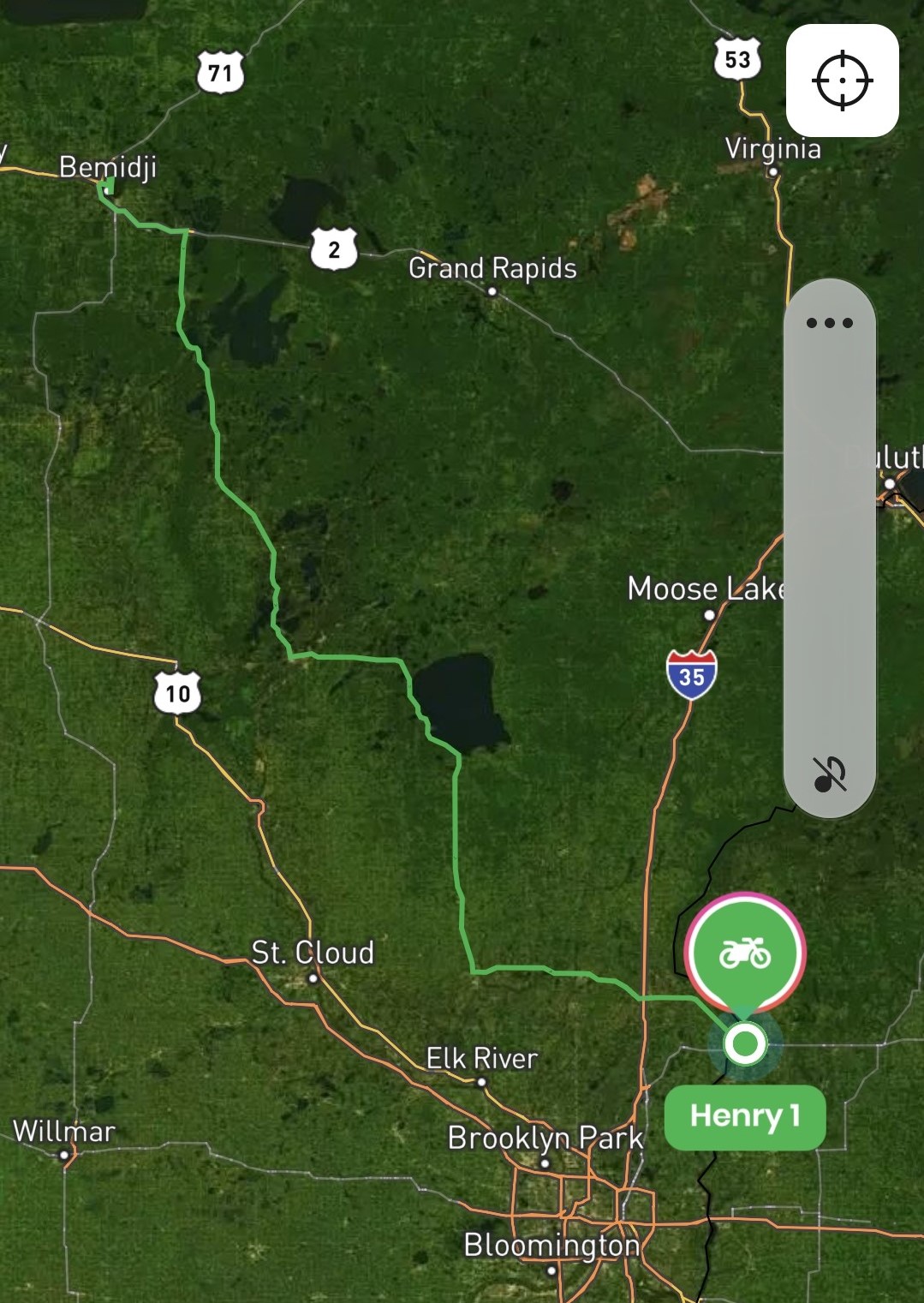Tap the motorcycle pin for Henry 1
This screenshot has height=1303, width=924.
point(744,953)
